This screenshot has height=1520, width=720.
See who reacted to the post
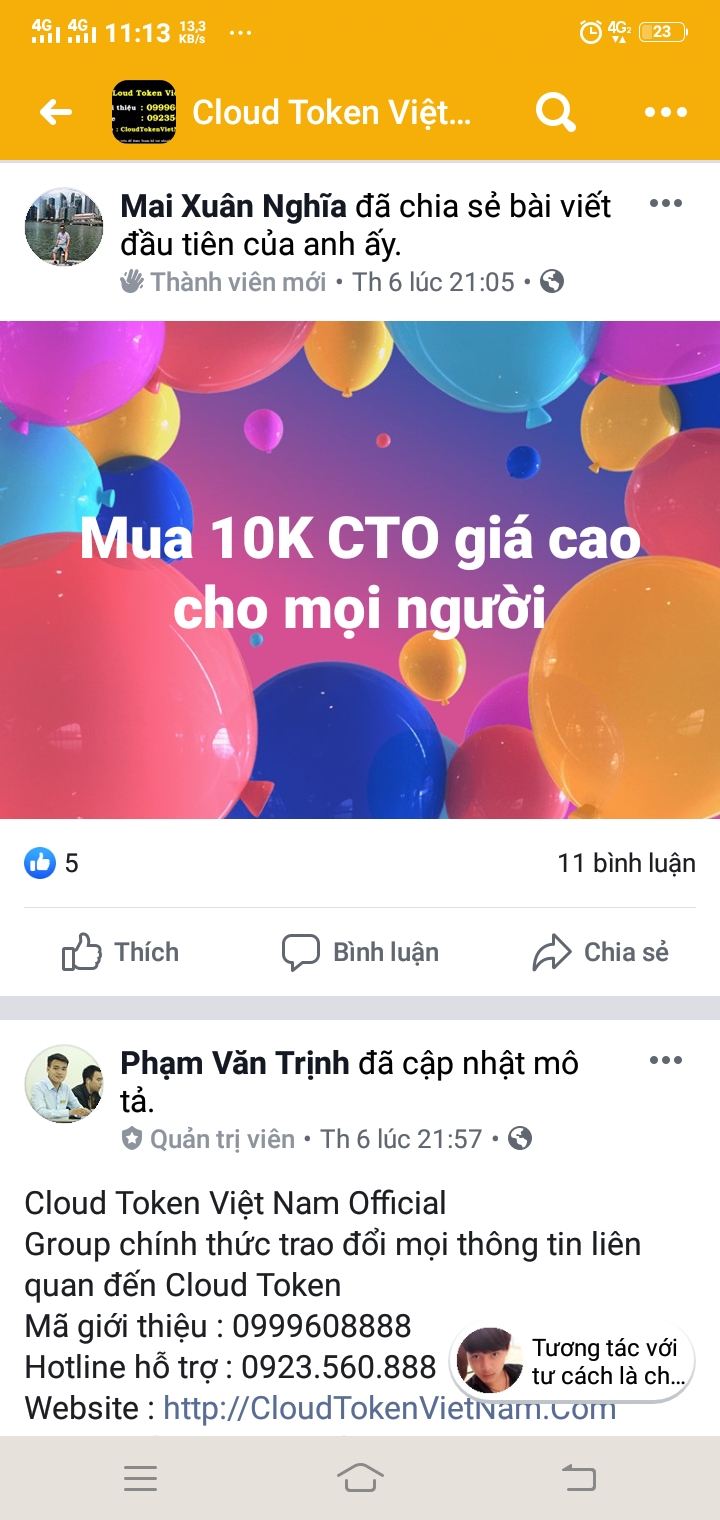click(x=51, y=863)
